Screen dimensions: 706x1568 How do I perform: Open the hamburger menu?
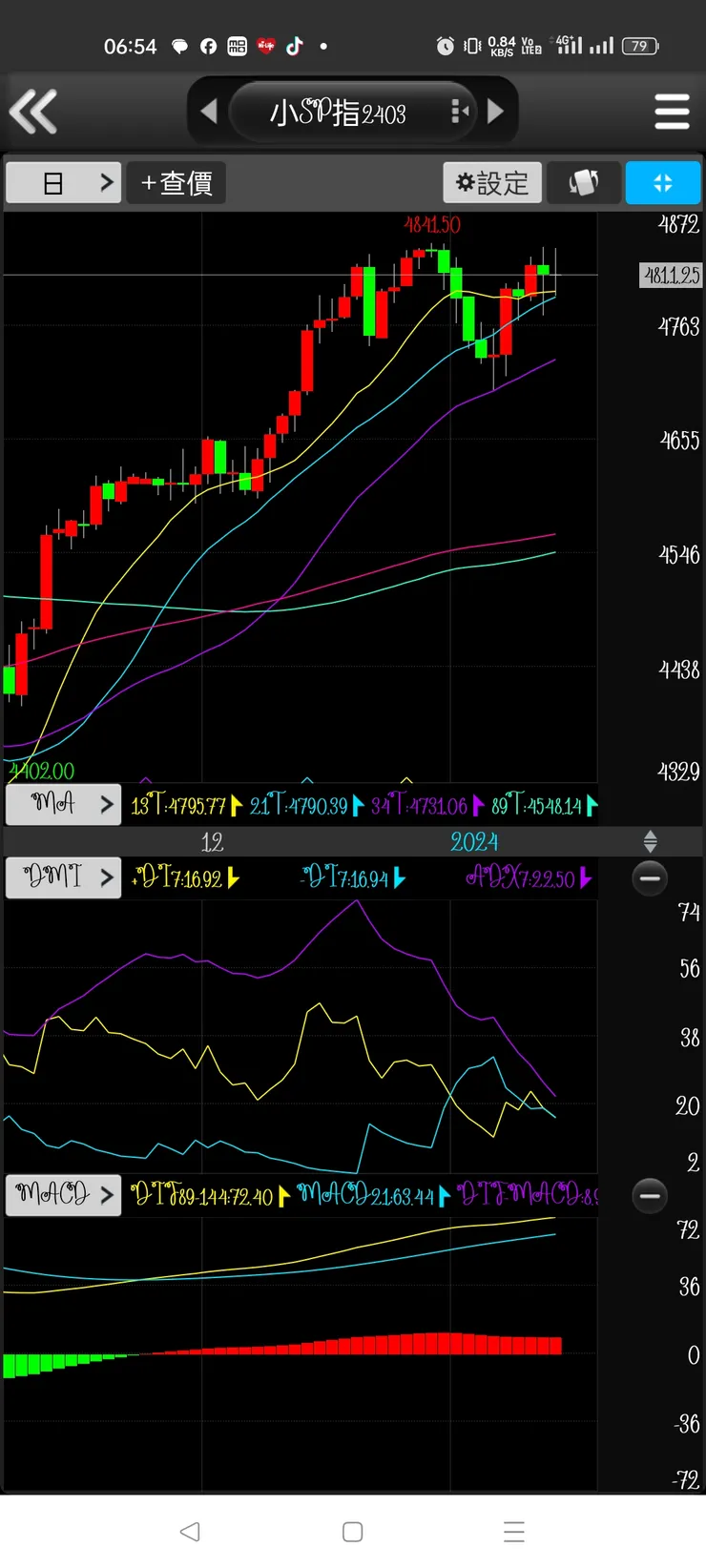click(x=672, y=112)
